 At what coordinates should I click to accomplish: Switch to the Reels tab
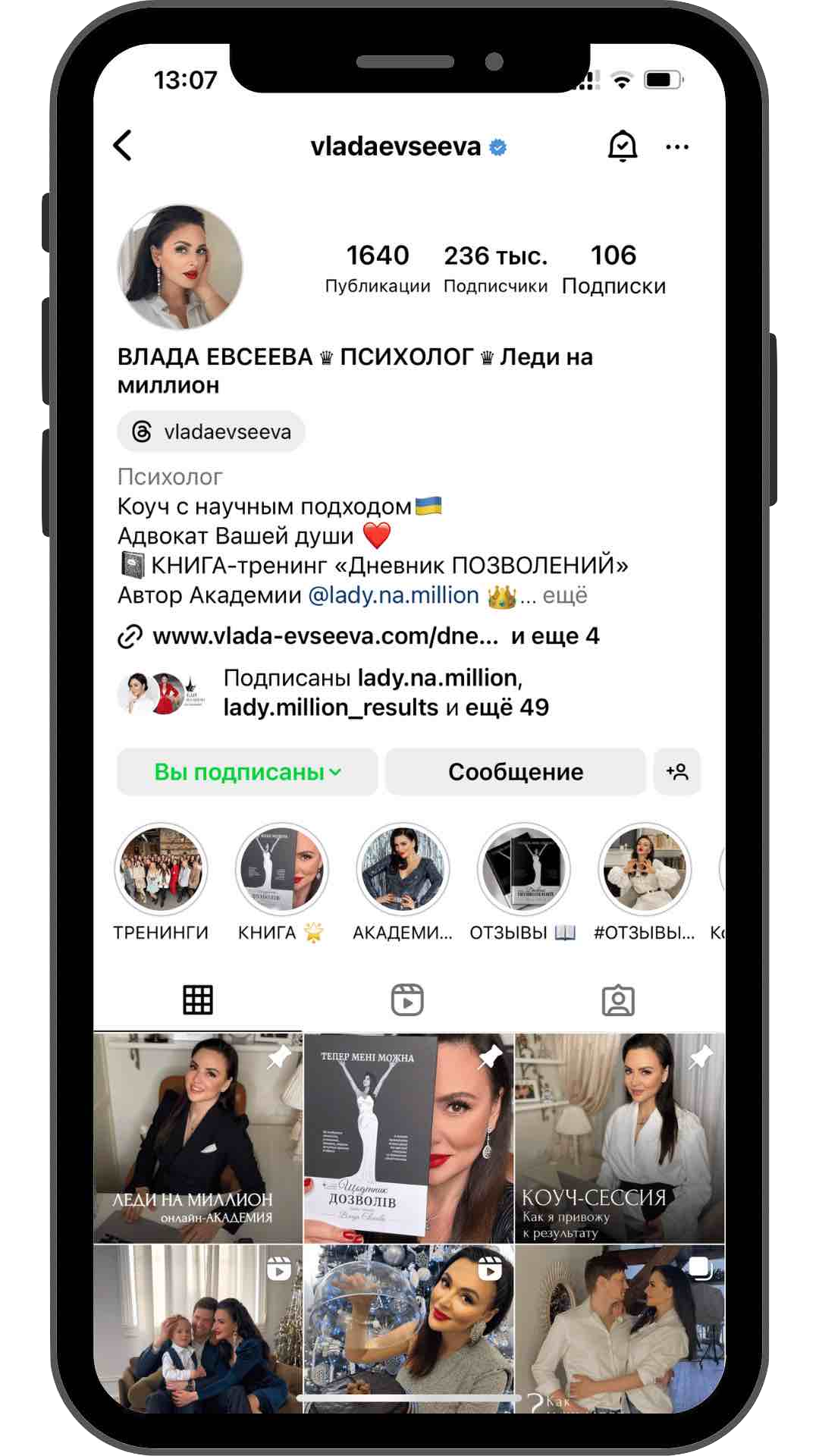click(x=407, y=1000)
